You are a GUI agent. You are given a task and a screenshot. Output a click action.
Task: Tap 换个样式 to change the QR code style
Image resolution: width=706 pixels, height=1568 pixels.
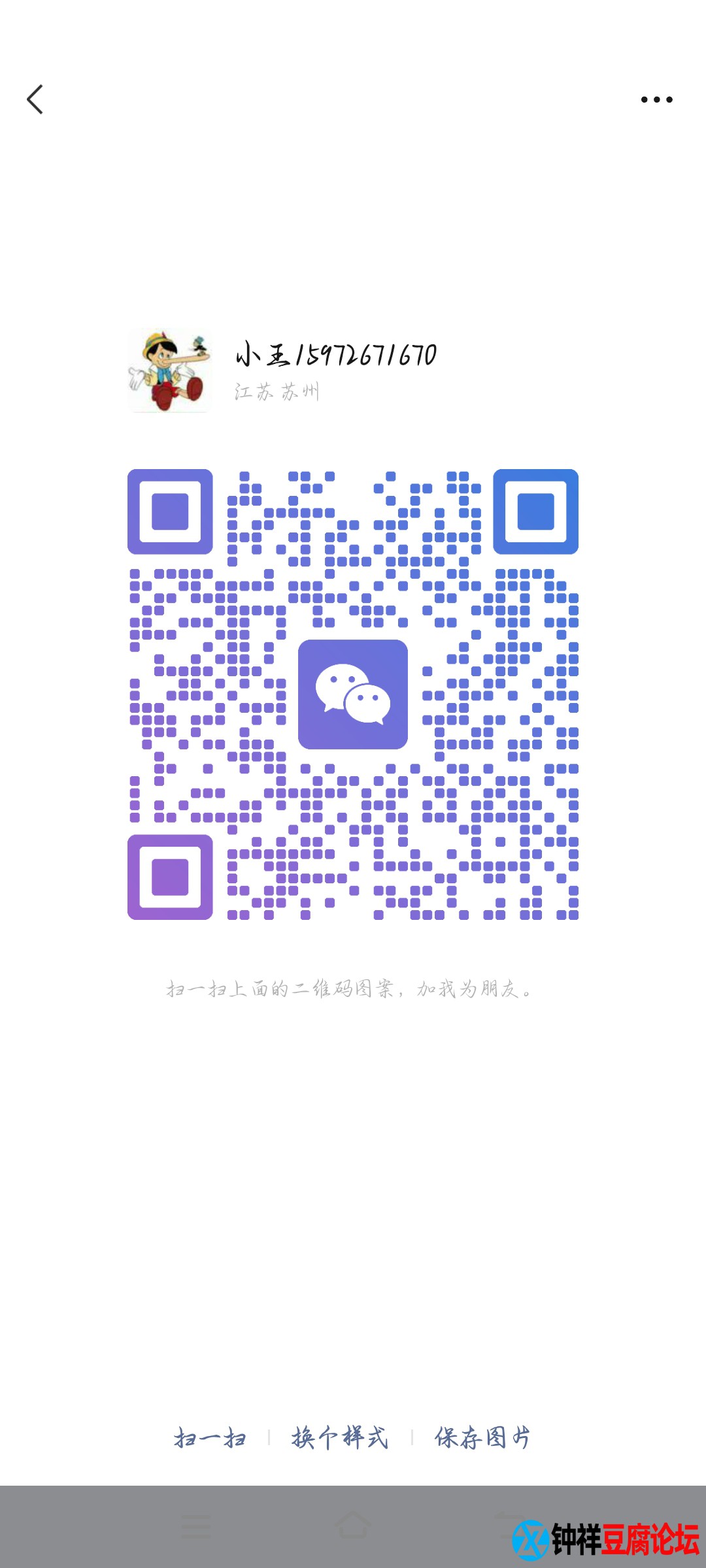(340, 1438)
